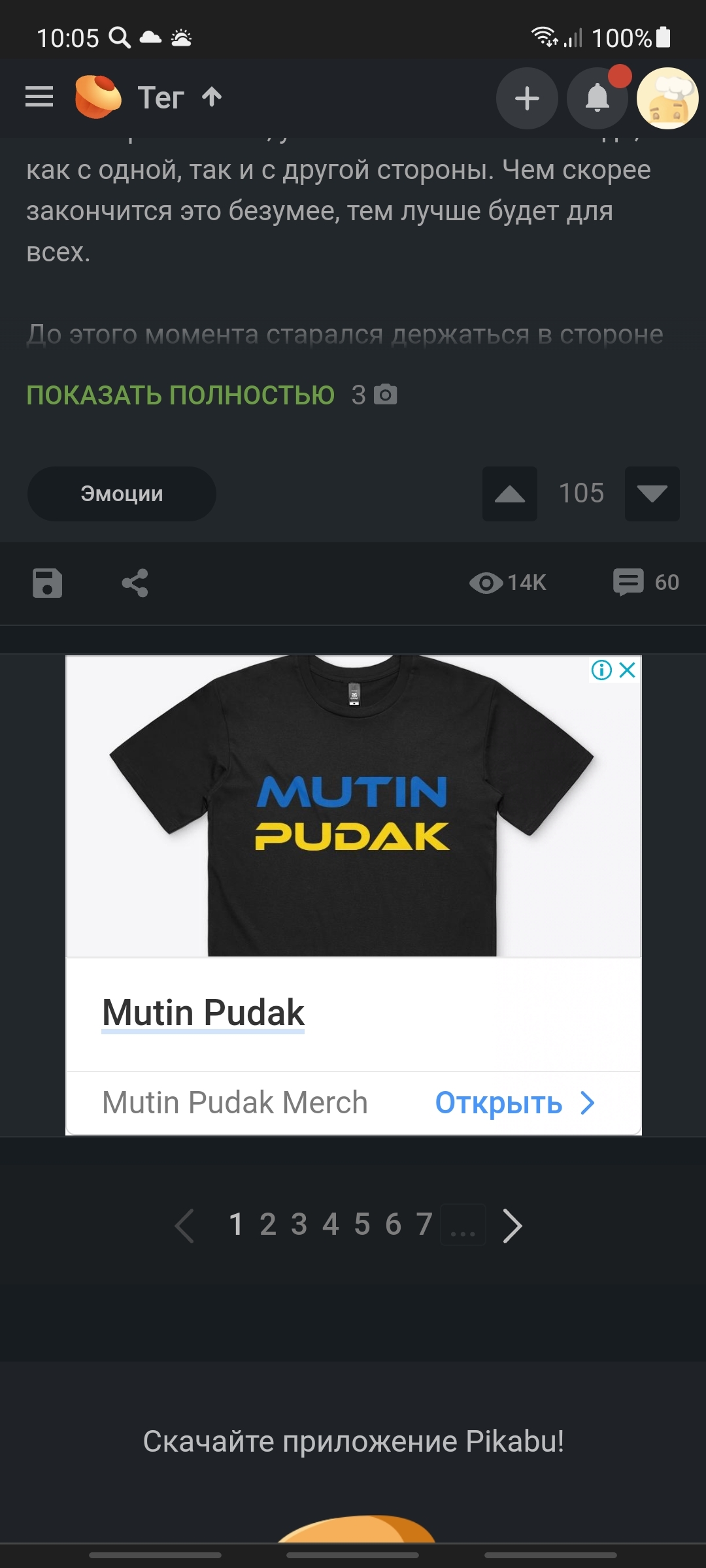This screenshot has height=1568, width=706.
Task: Go to page 2
Action: (268, 1224)
